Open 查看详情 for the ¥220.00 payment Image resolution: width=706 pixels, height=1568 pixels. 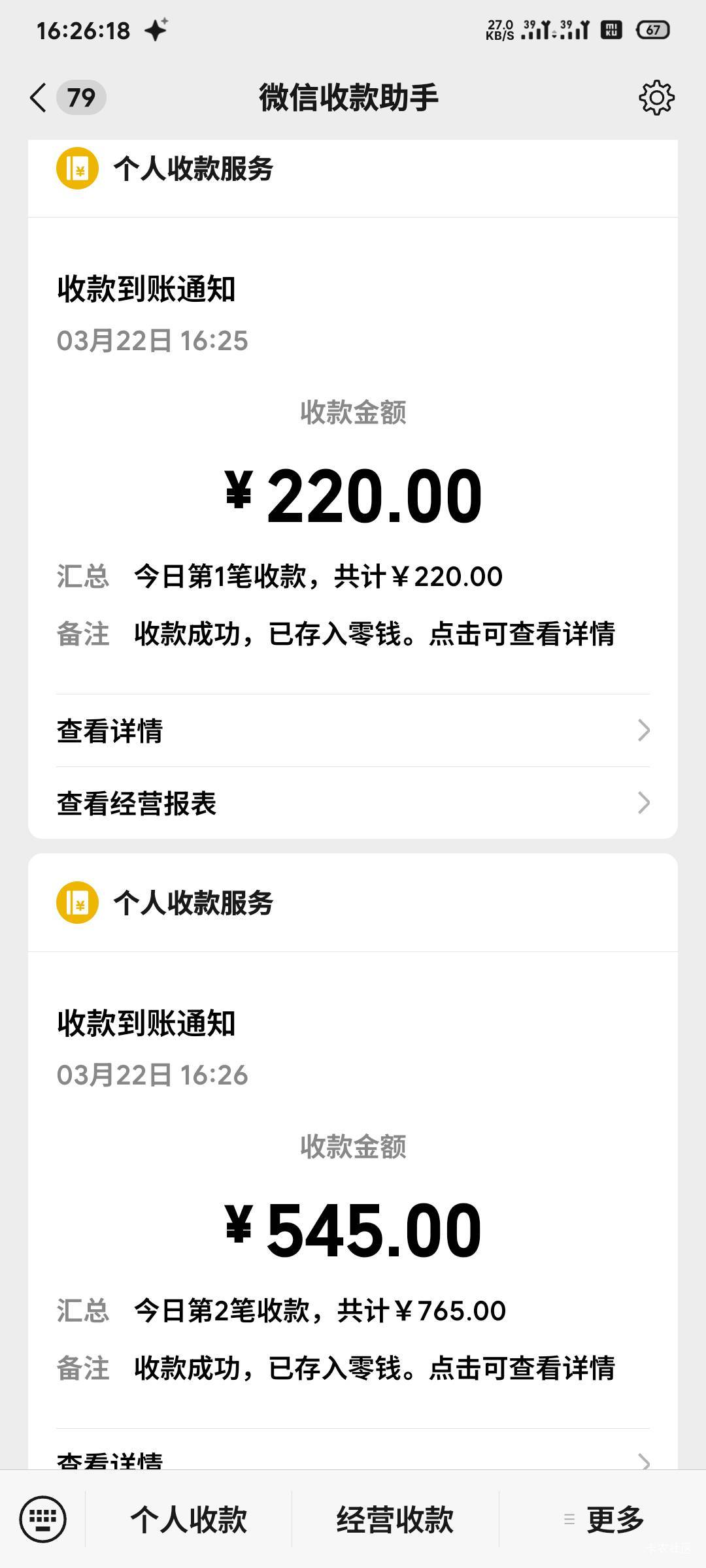pos(353,730)
